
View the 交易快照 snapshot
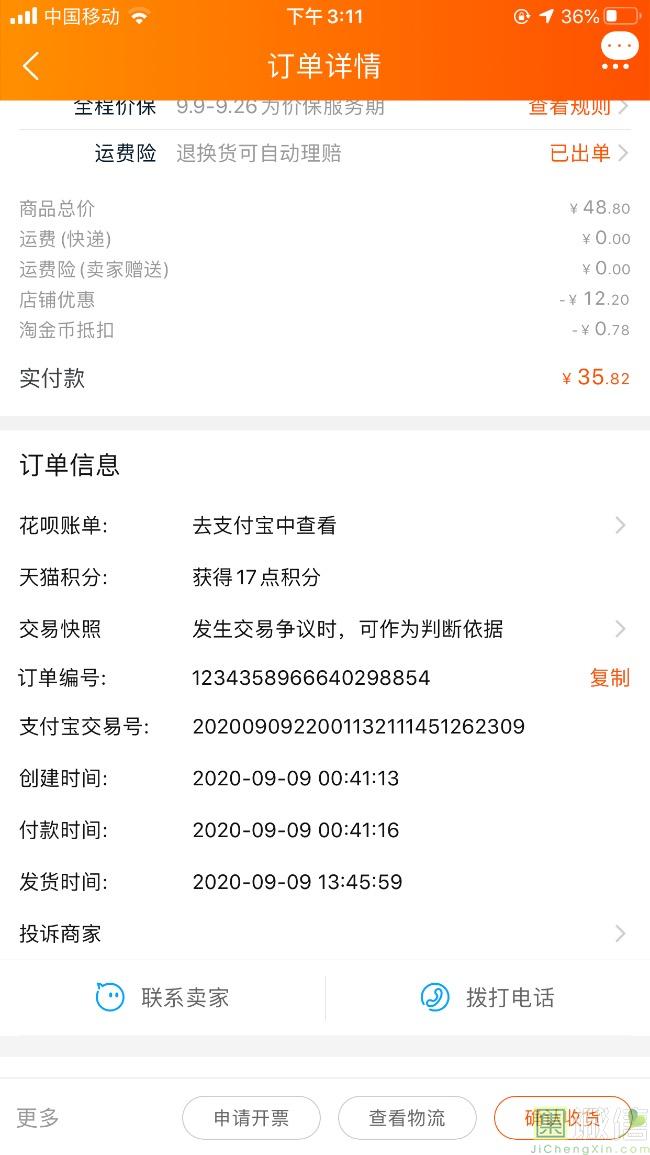(x=325, y=629)
